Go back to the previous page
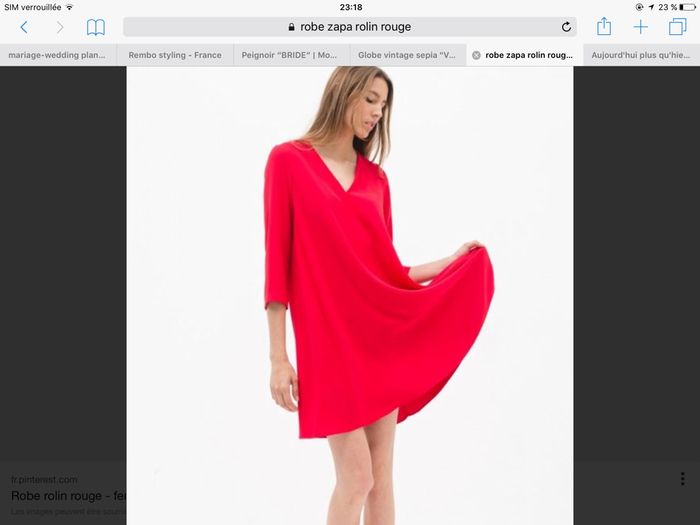Image resolution: width=700 pixels, height=525 pixels. pyautogui.click(x=24, y=27)
